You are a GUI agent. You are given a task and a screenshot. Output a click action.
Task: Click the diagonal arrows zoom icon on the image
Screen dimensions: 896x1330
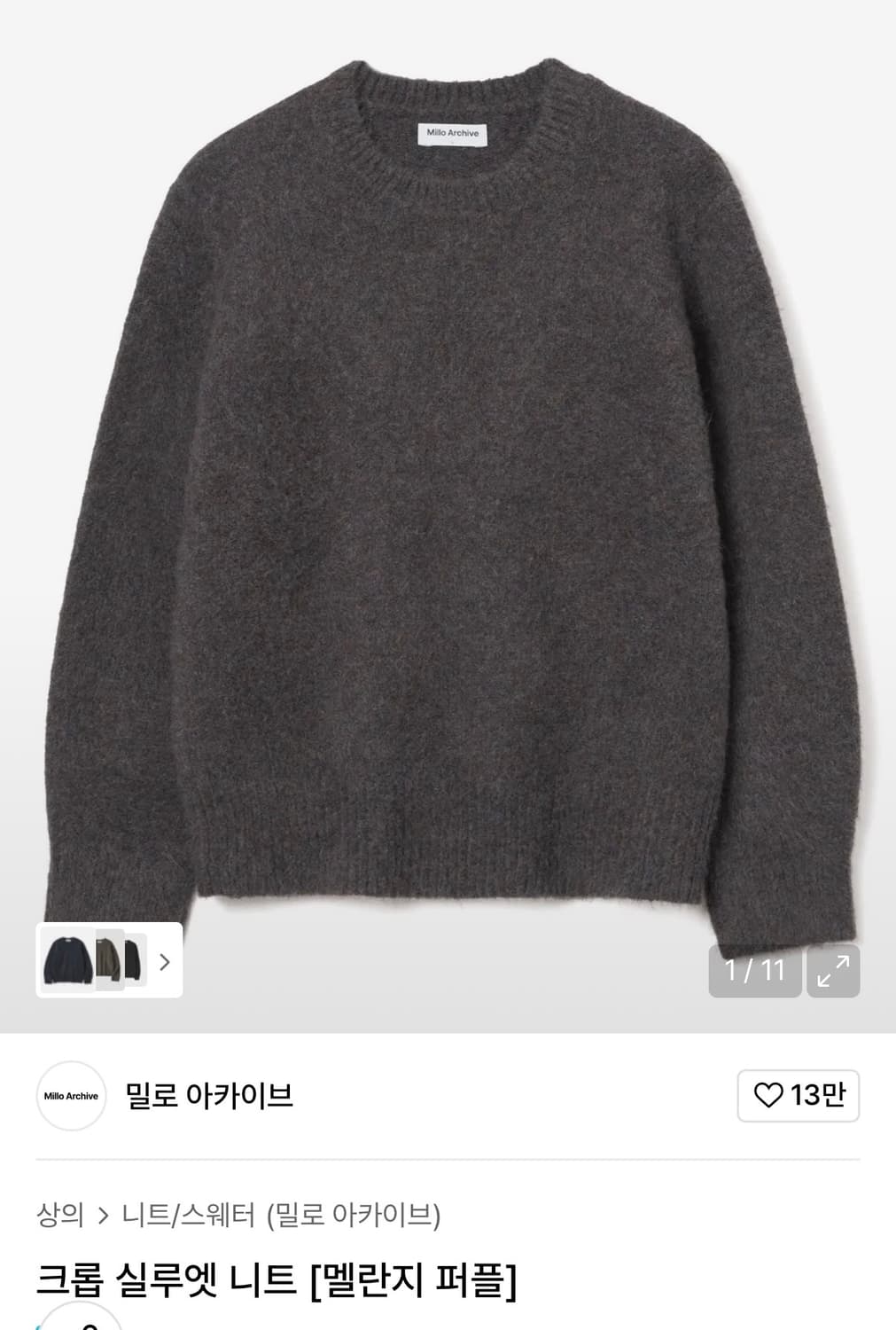click(831, 971)
